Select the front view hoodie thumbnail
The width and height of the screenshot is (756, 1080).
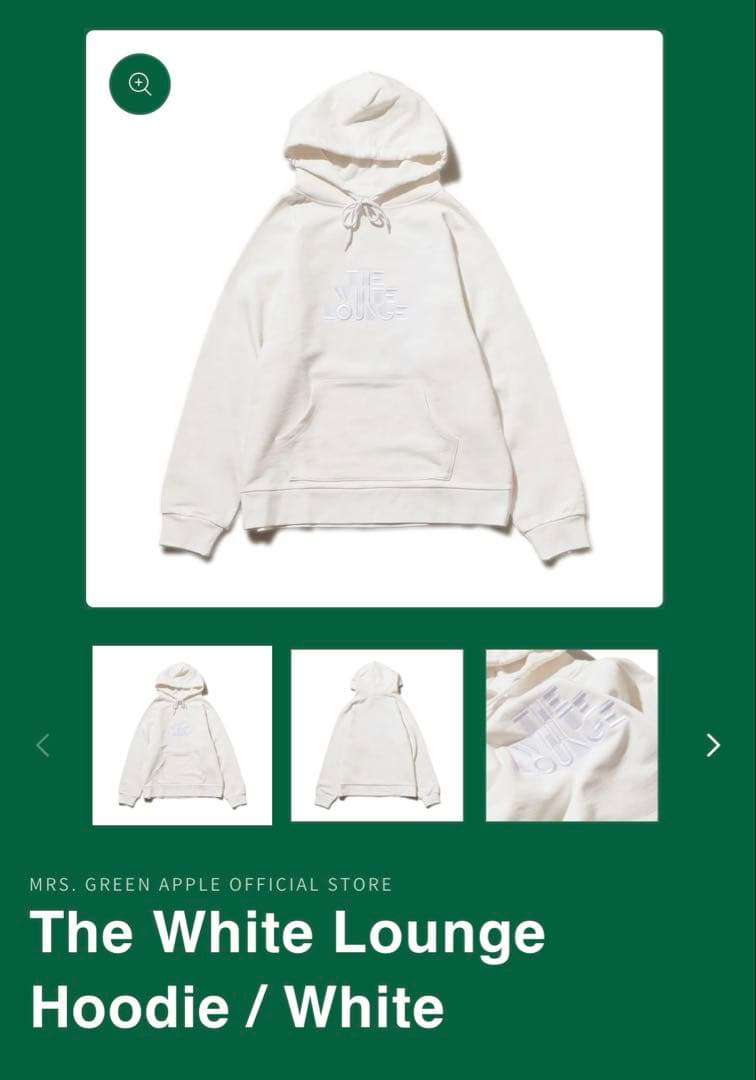[x=182, y=735]
